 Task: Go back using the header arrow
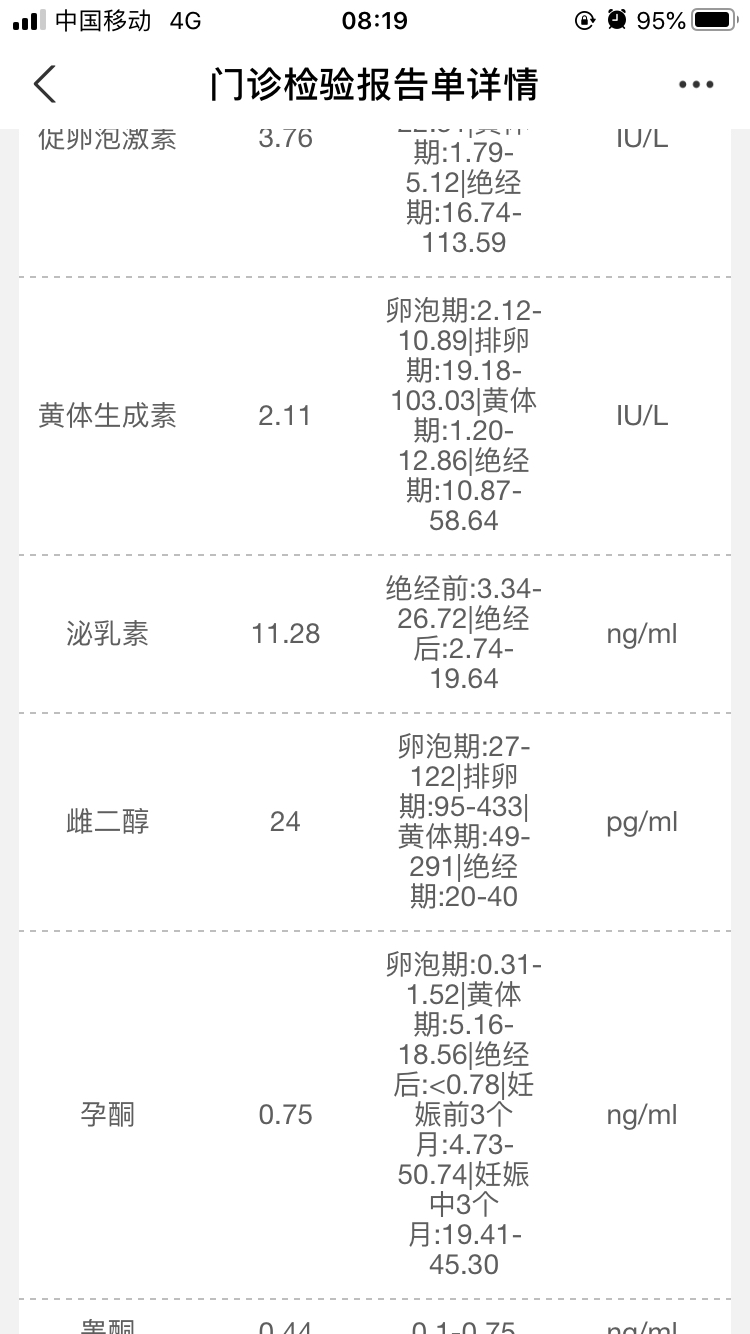[45, 84]
